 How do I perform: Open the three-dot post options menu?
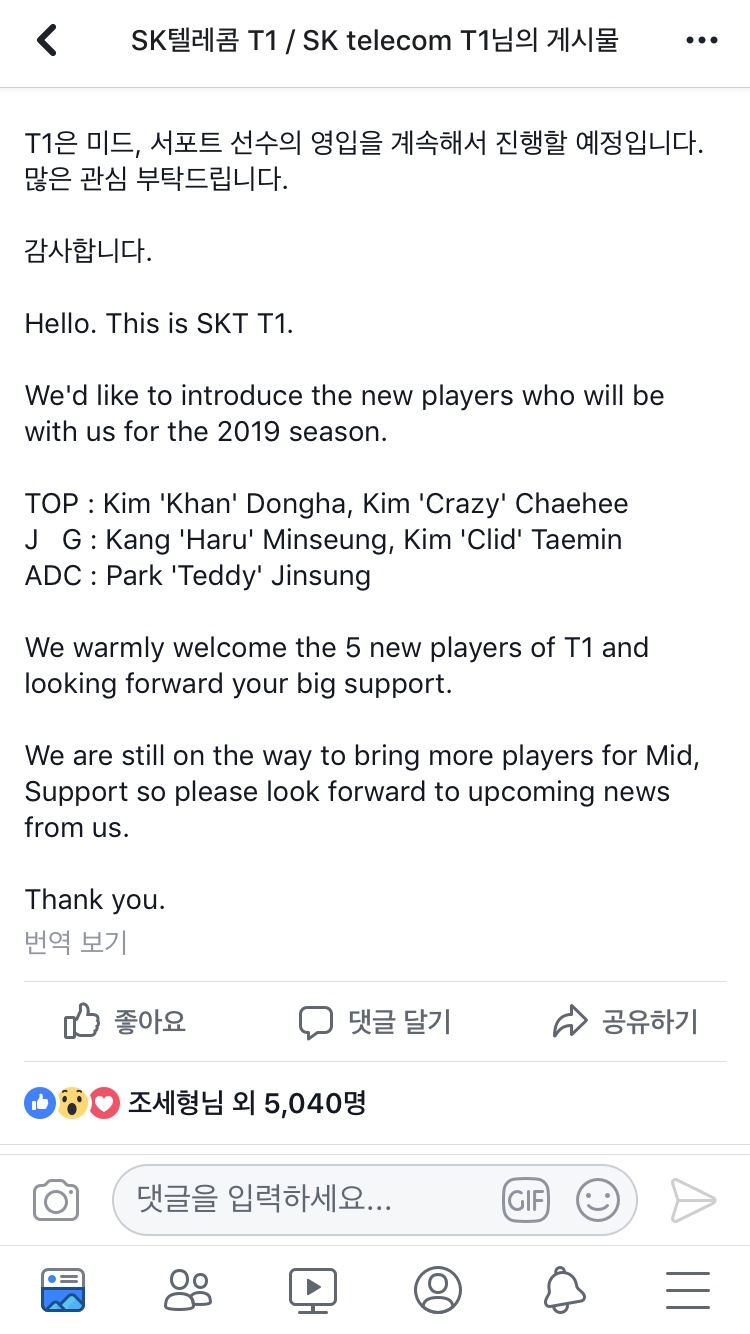pyautogui.click(x=702, y=41)
